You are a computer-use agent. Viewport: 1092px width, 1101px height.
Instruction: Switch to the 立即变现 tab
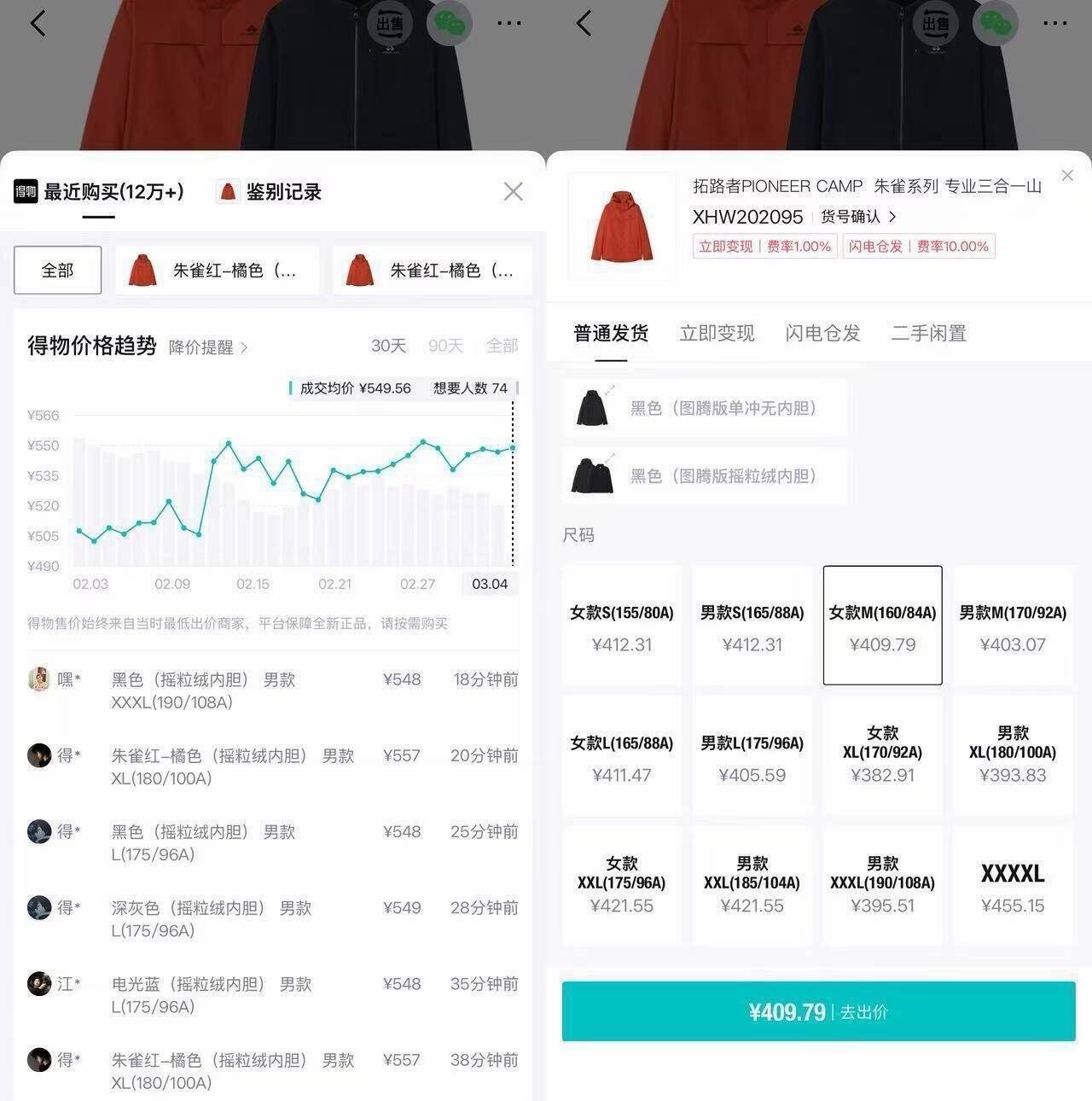[717, 333]
